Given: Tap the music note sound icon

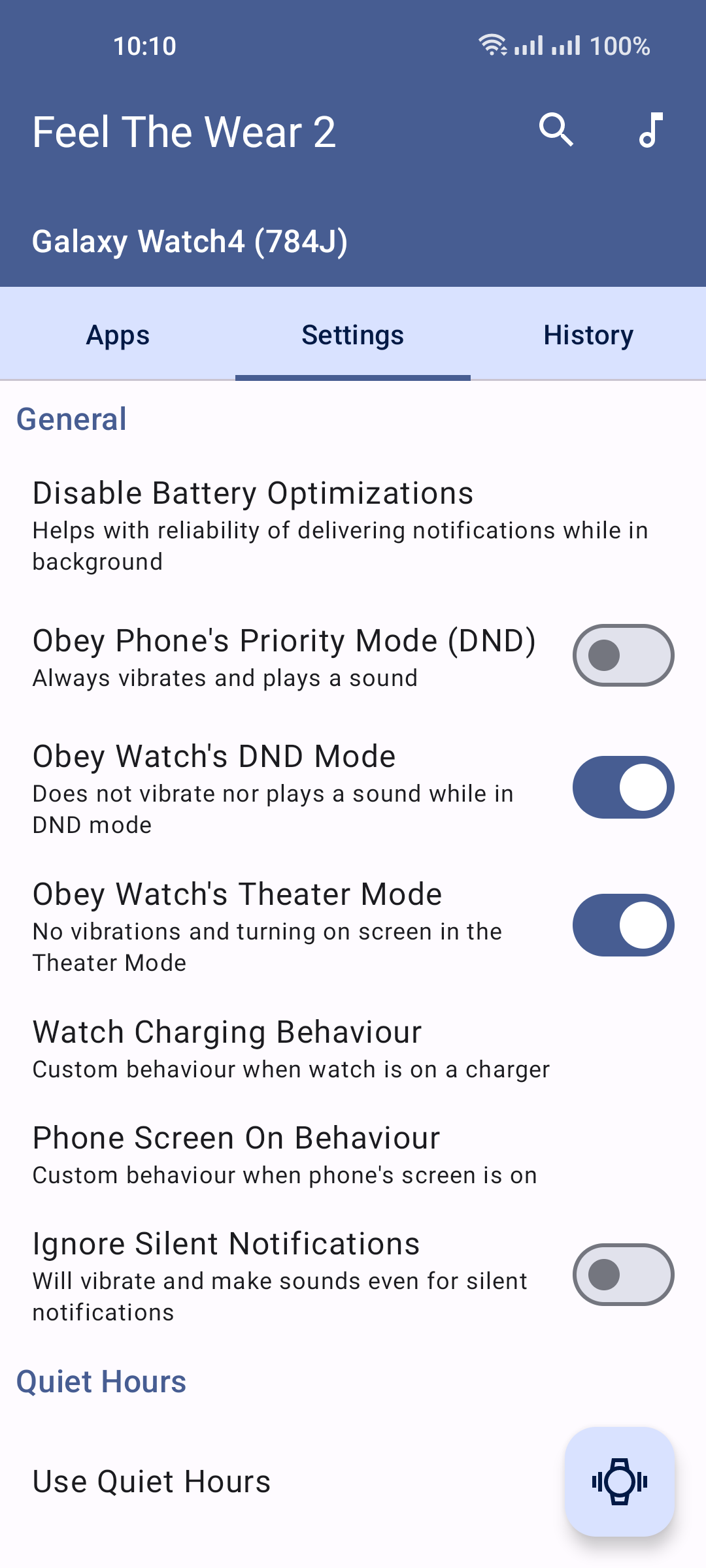Looking at the screenshot, I should pos(651,130).
